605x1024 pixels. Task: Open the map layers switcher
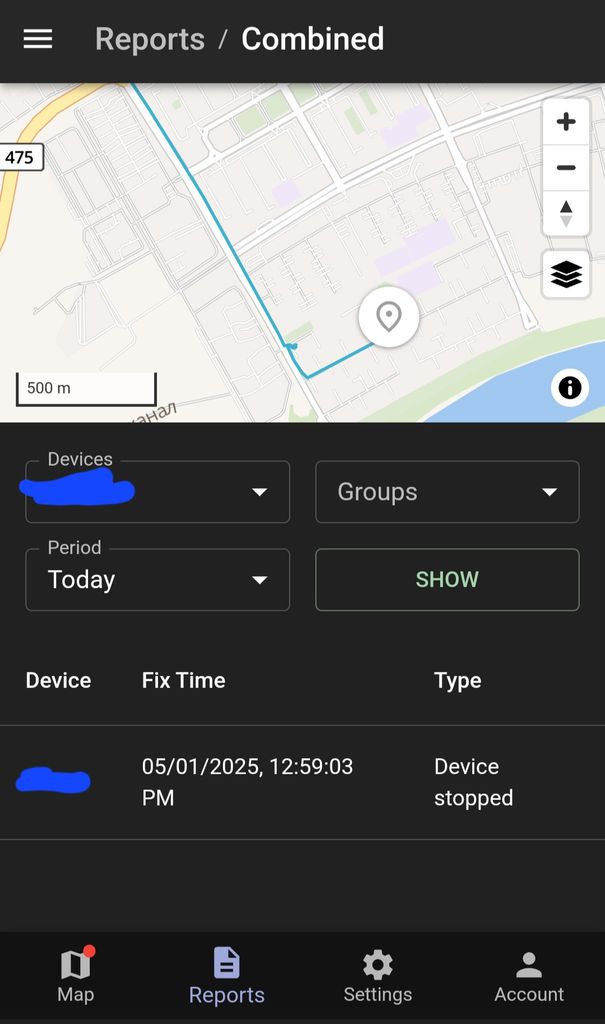click(566, 274)
